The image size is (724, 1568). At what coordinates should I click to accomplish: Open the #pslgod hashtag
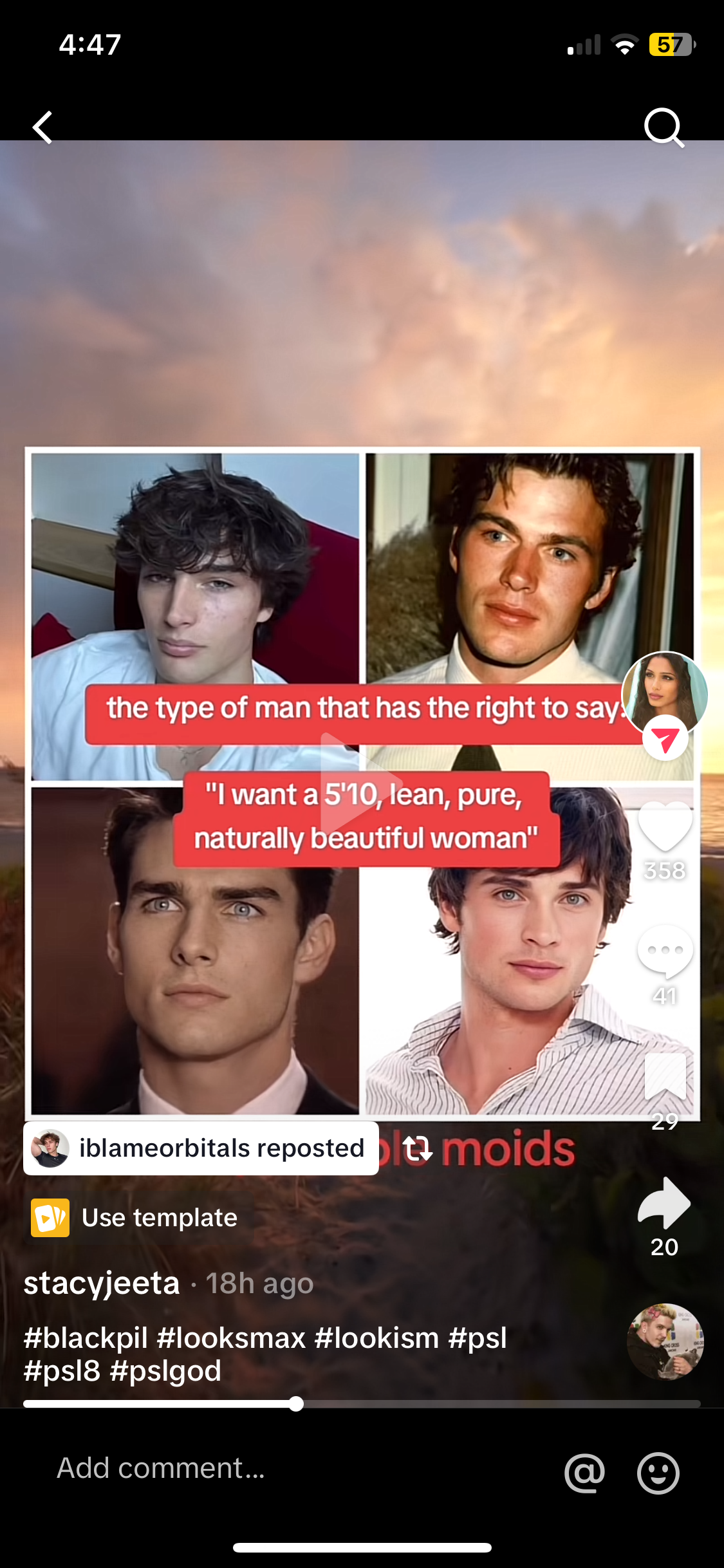click(166, 1371)
